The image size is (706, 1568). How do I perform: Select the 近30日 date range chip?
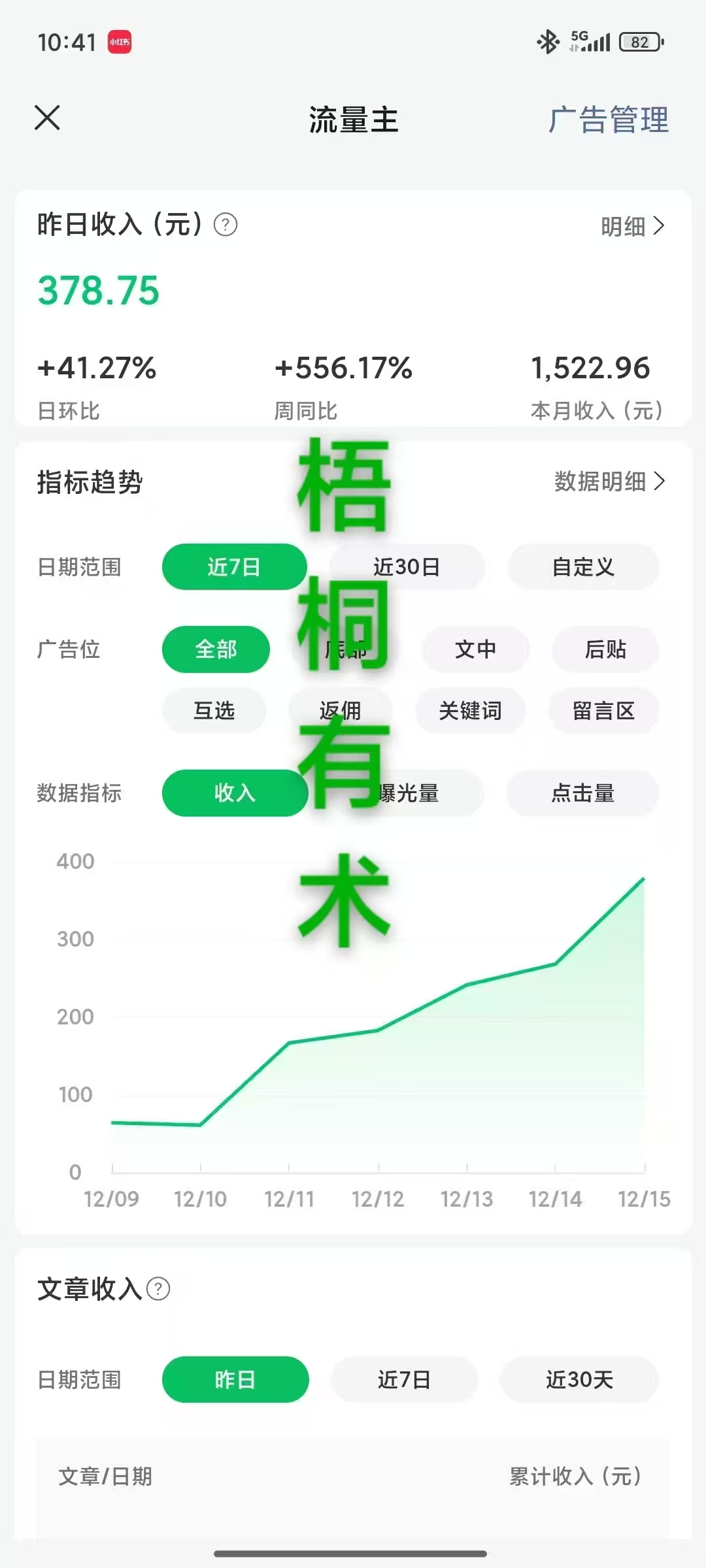pos(407,567)
